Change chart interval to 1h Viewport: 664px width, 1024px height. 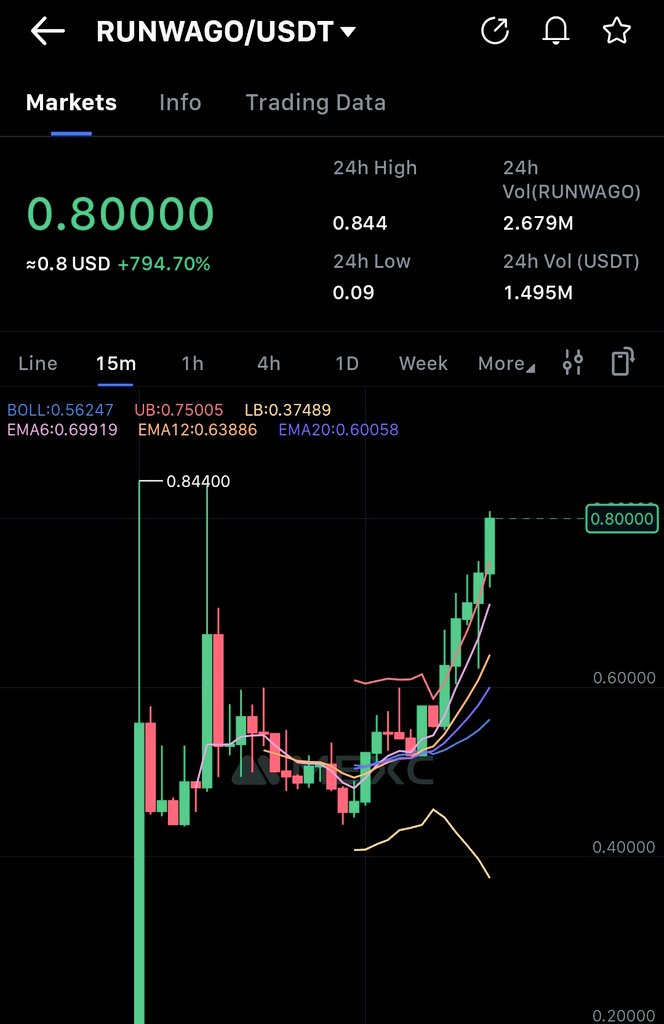[192, 363]
